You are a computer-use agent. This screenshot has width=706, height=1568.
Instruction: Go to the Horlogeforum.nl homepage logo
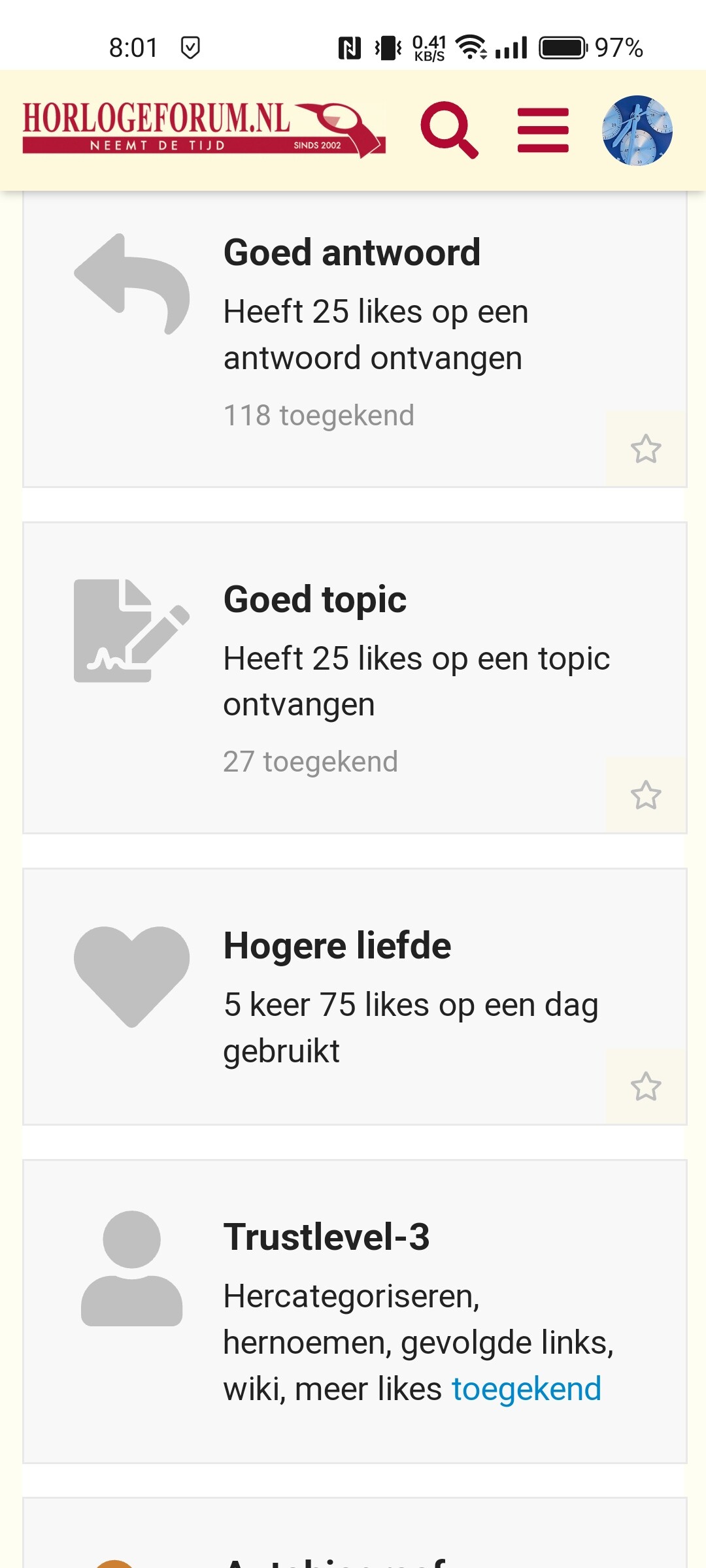point(204,130)
